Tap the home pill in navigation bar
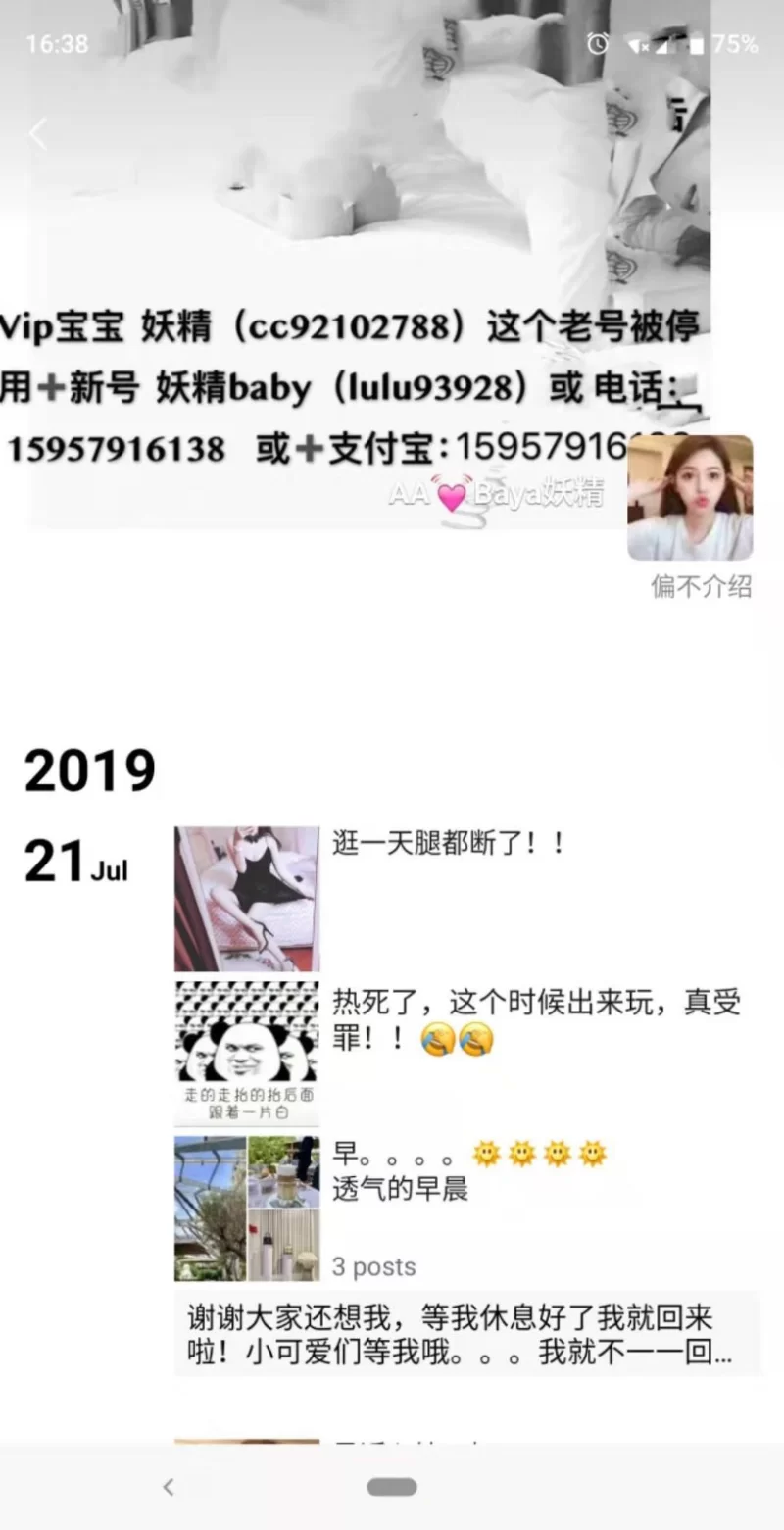The width and height of the screenshot is (784, 1530). coord(392,1487)
